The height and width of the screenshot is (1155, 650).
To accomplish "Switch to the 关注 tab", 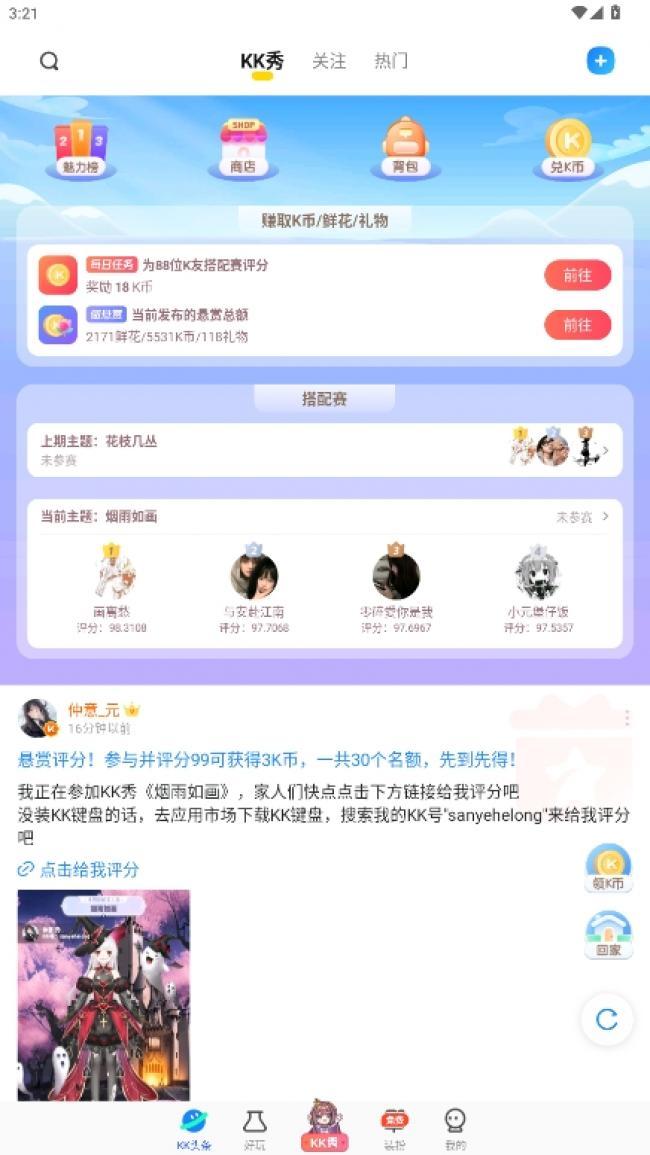I will [328, 61].
